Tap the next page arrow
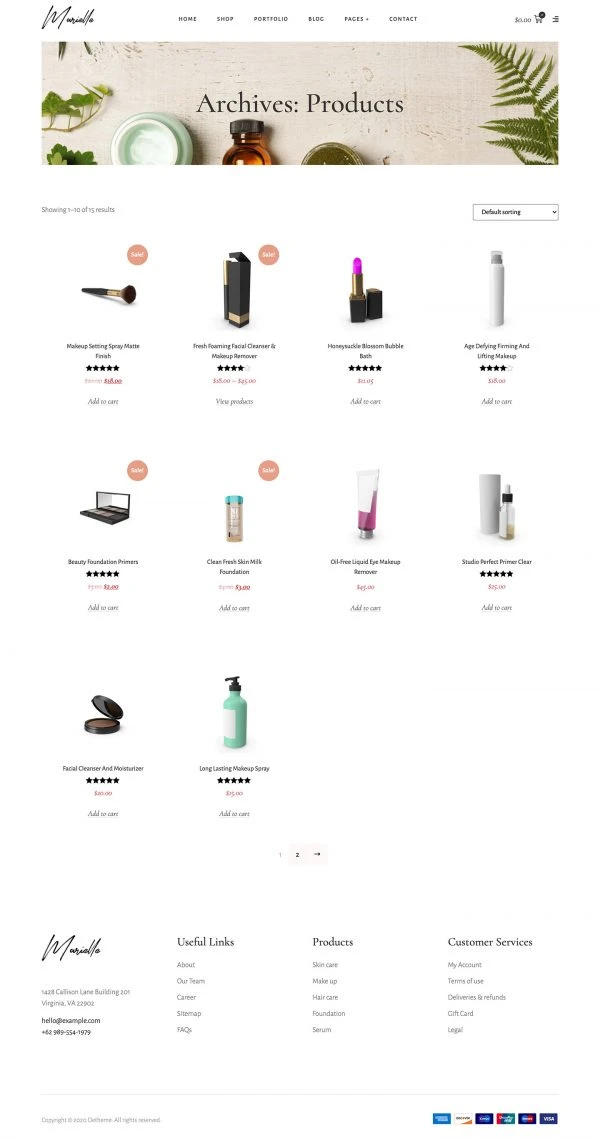 click(317, 854)
